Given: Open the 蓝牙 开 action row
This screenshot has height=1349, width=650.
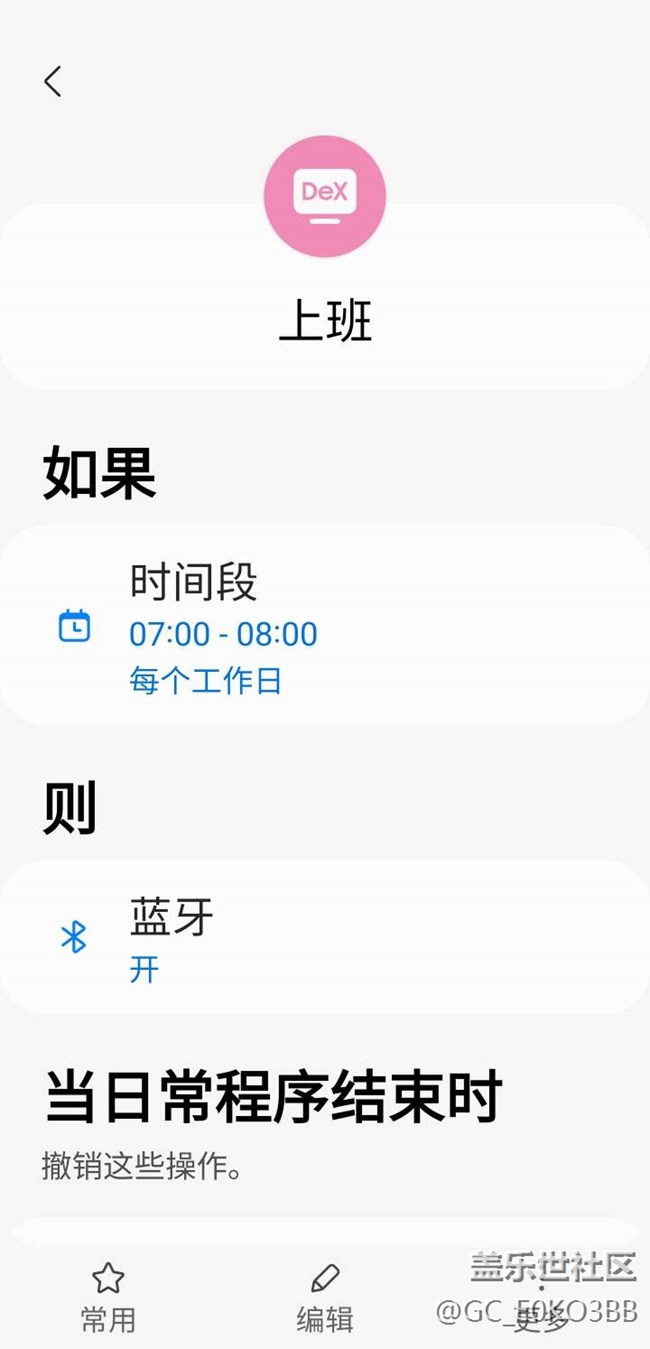Looking at the screenshot, I should click(324, 938).
